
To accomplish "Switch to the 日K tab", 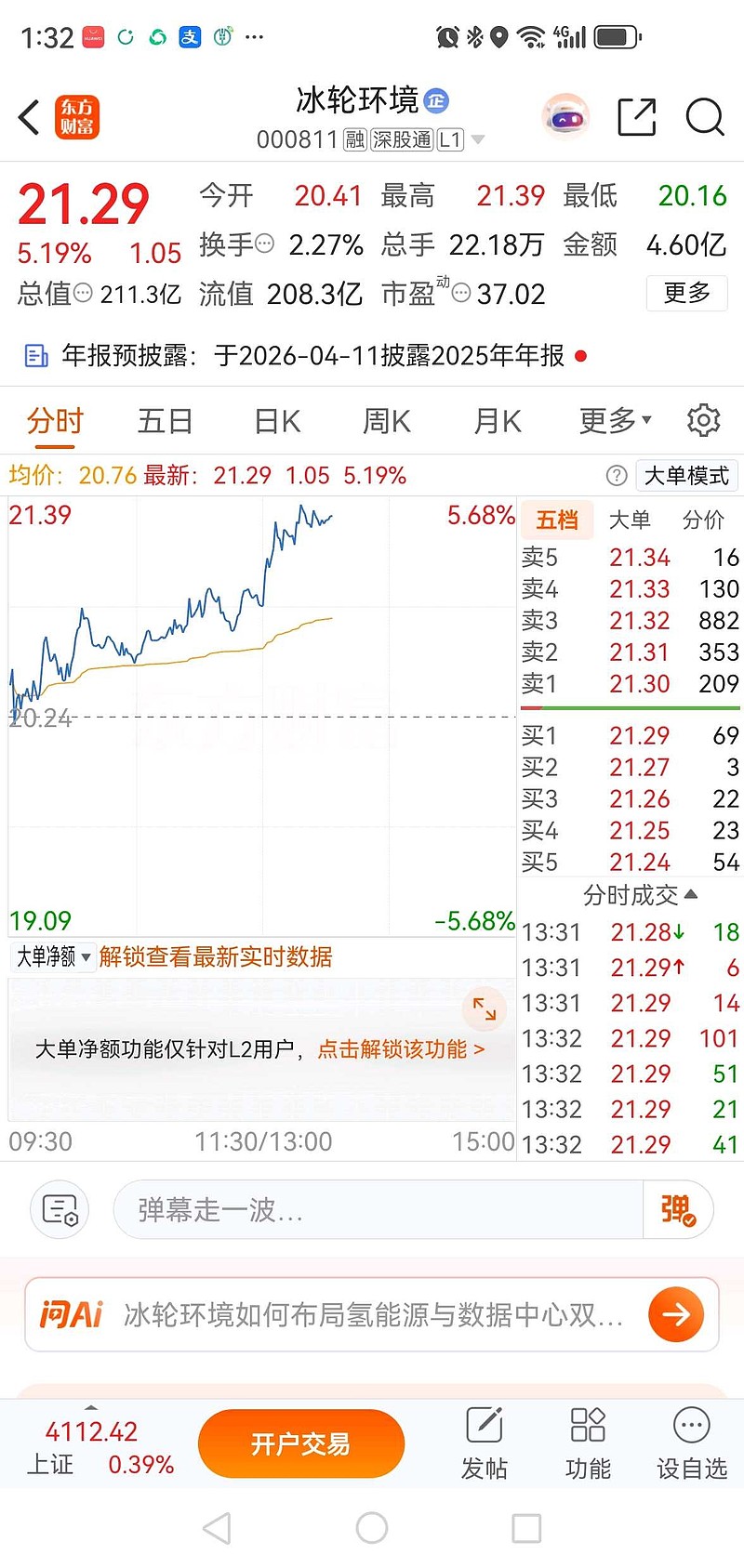I will point(274,421).
